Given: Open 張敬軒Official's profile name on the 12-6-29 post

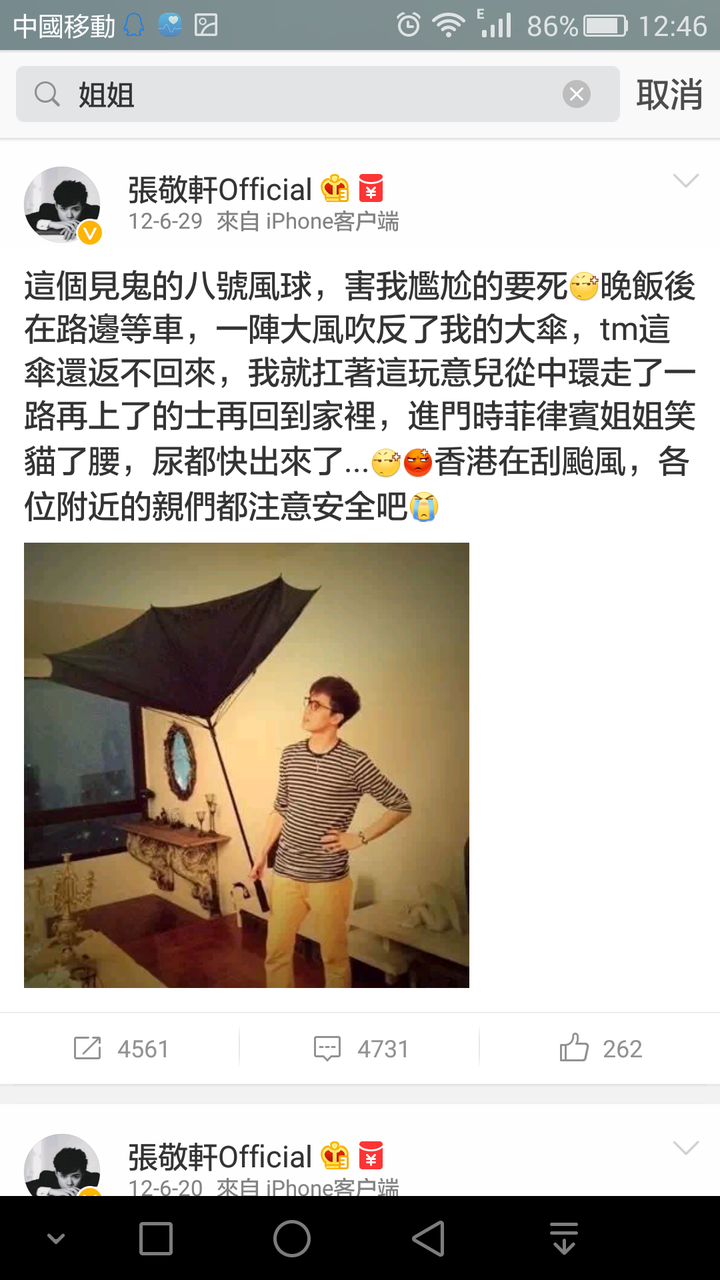Looking at the screenshot, I should [220, 189].
